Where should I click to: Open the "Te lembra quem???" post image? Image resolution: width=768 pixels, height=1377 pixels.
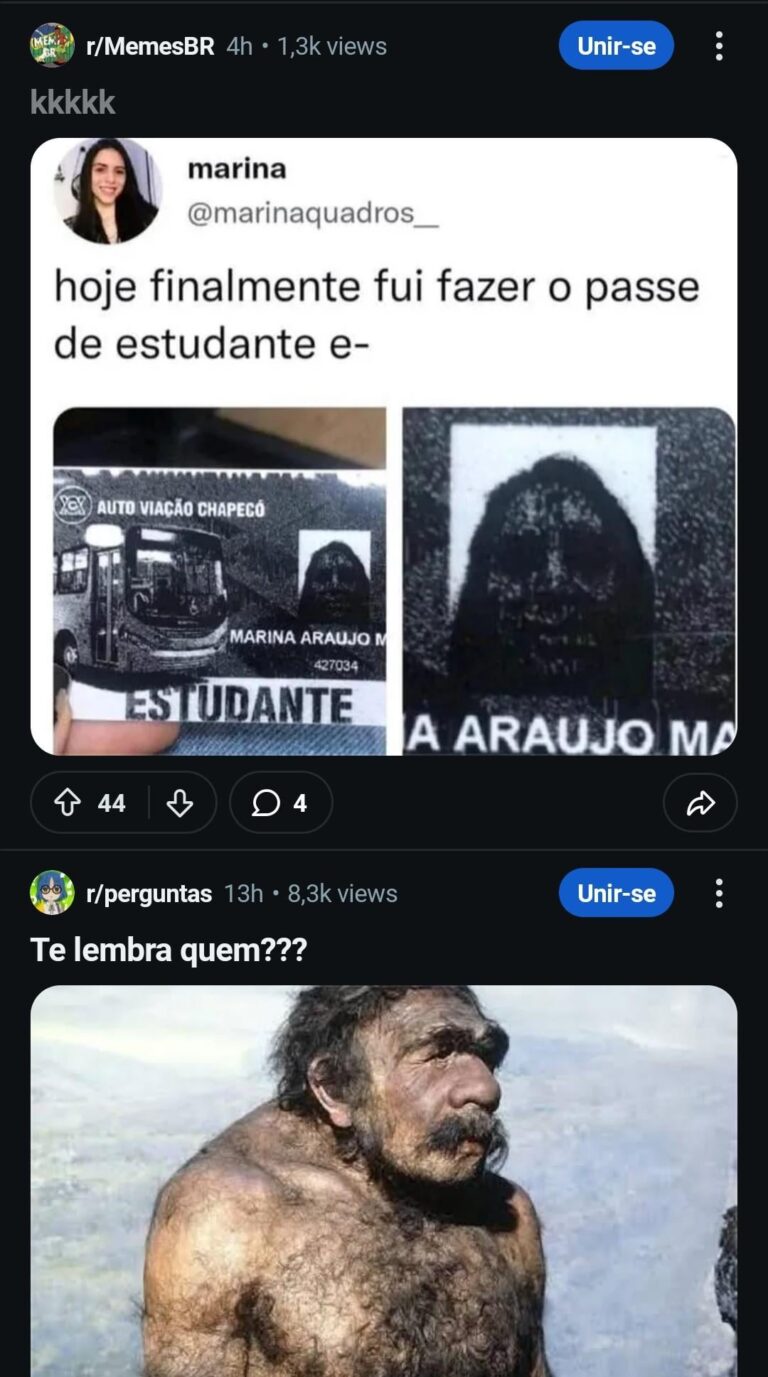point(384,1180)
